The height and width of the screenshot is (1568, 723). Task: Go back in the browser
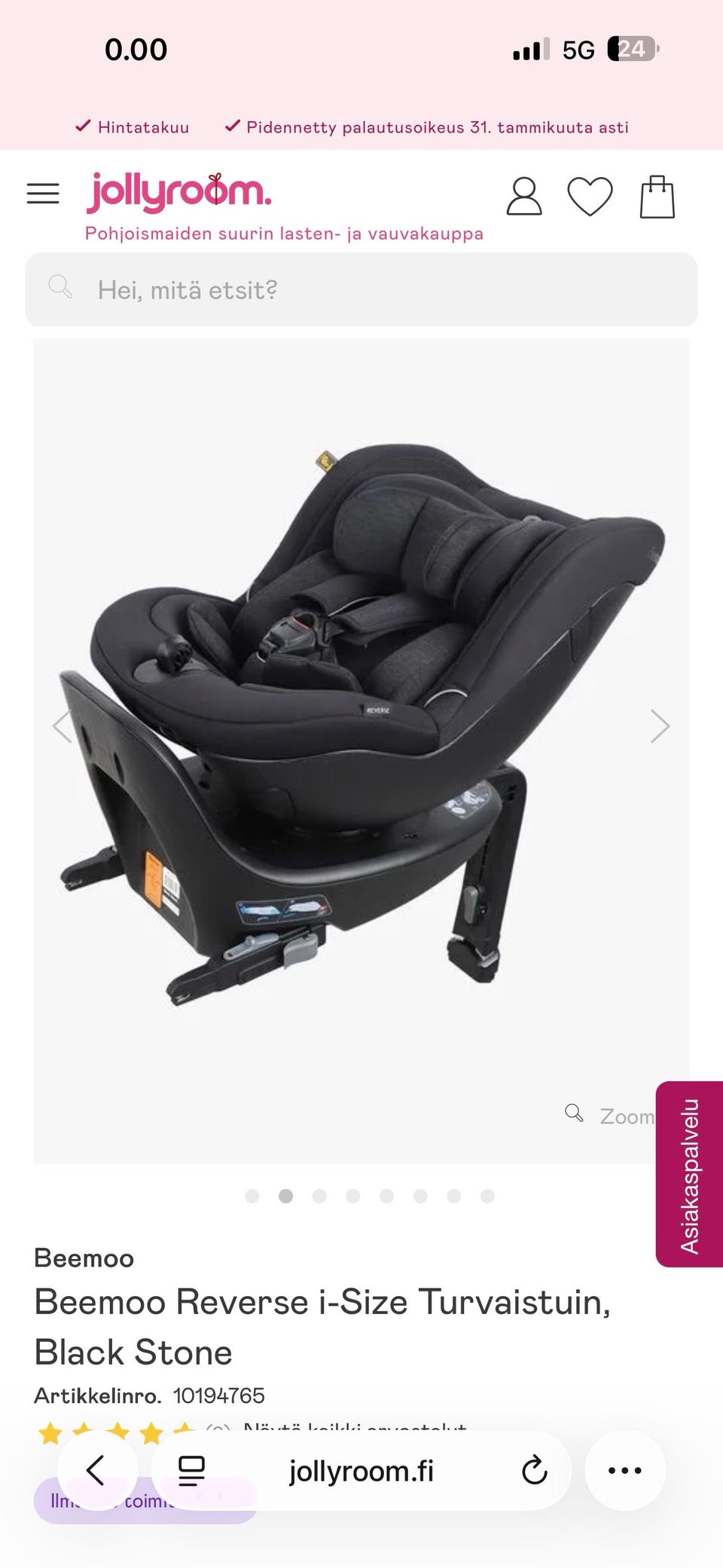96,1470
